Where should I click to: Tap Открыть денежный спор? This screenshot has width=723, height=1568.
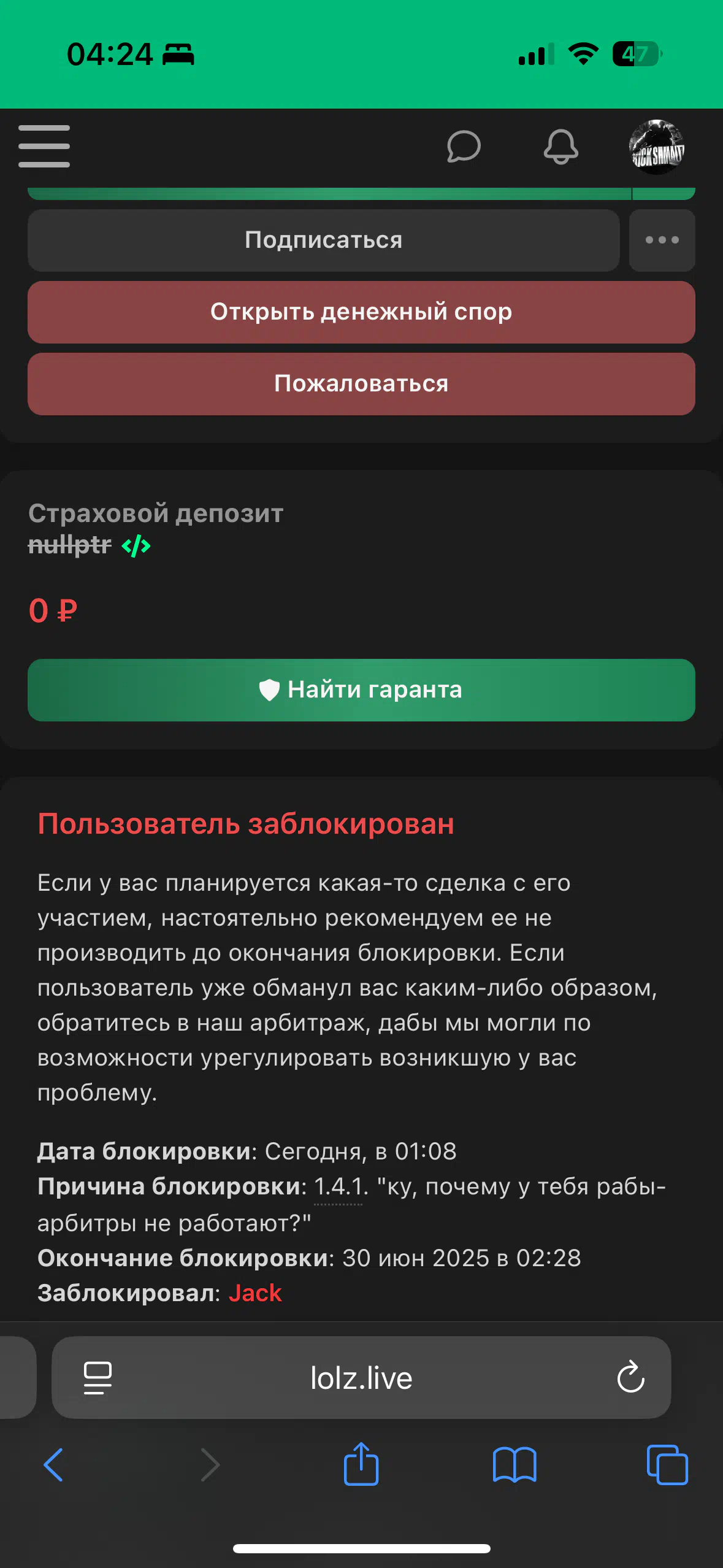pos(361,312)
